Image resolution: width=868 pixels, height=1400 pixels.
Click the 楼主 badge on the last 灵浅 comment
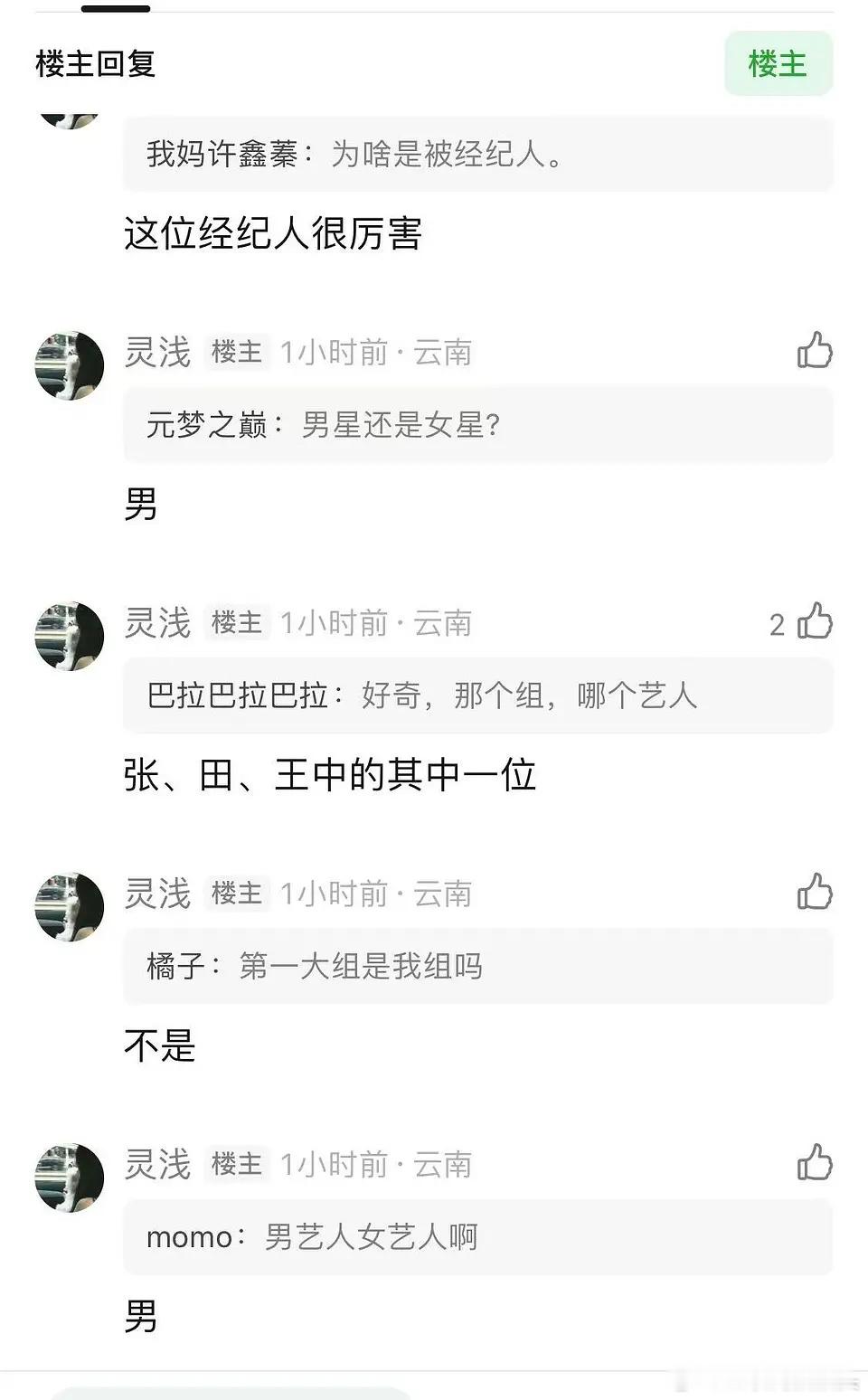click(236, 1165)
